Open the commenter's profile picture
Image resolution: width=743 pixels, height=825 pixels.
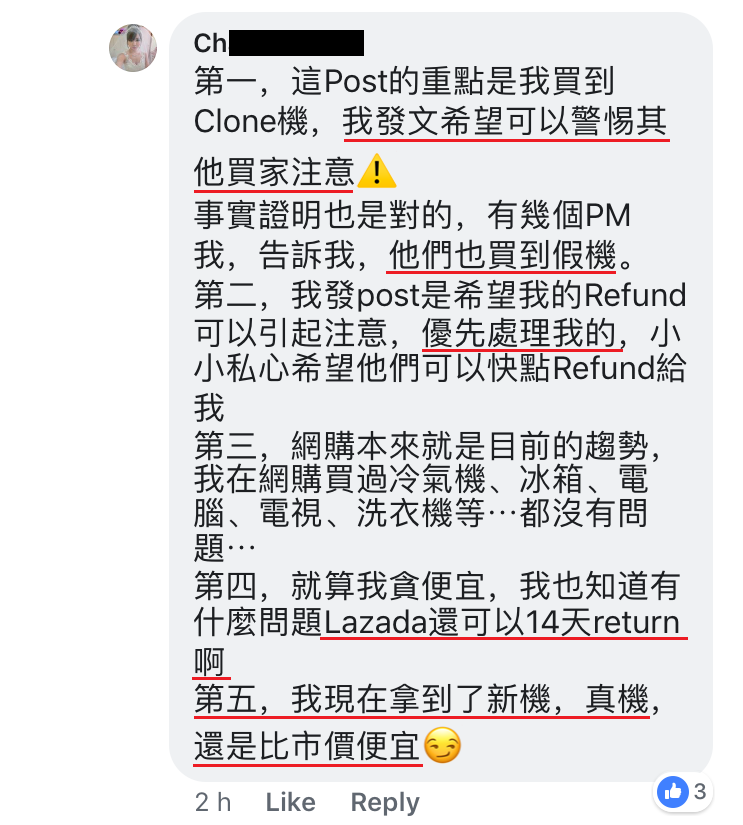pyautogui.click(x=133, y=48)
